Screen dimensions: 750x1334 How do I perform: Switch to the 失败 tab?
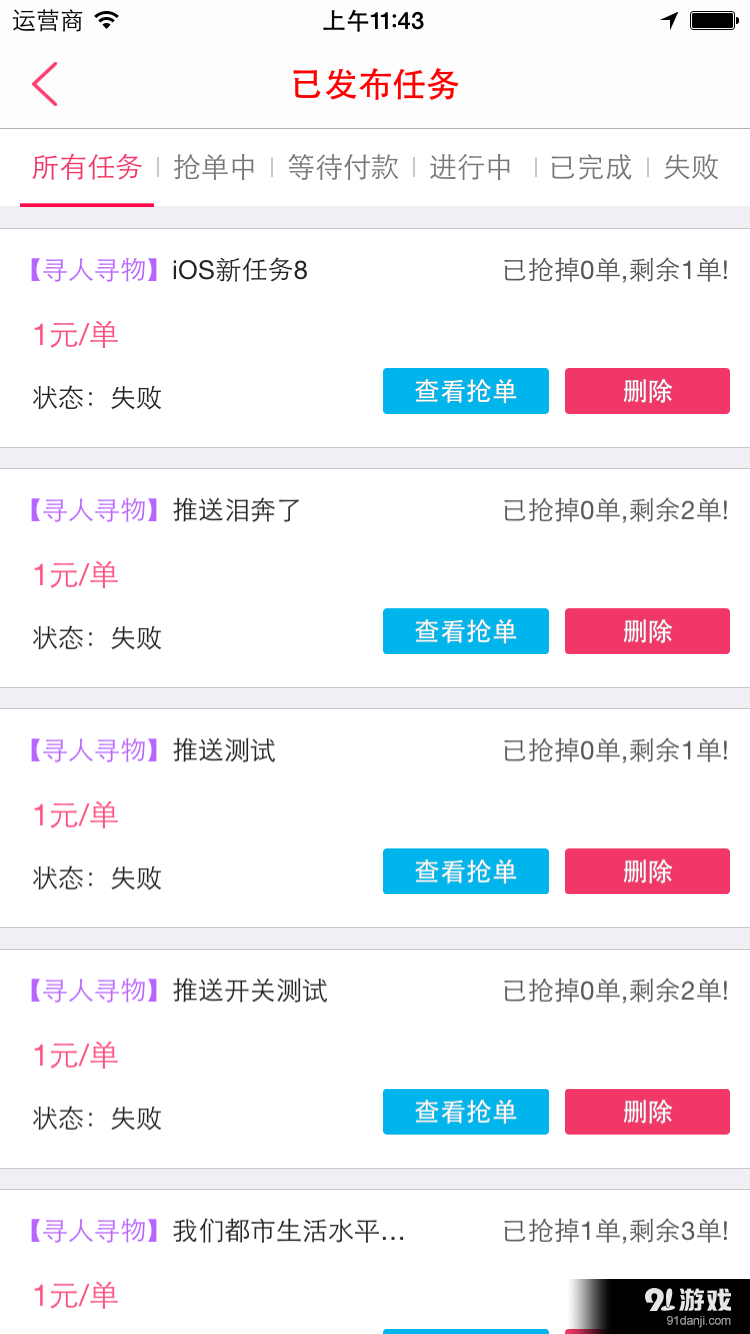point(690,168)
